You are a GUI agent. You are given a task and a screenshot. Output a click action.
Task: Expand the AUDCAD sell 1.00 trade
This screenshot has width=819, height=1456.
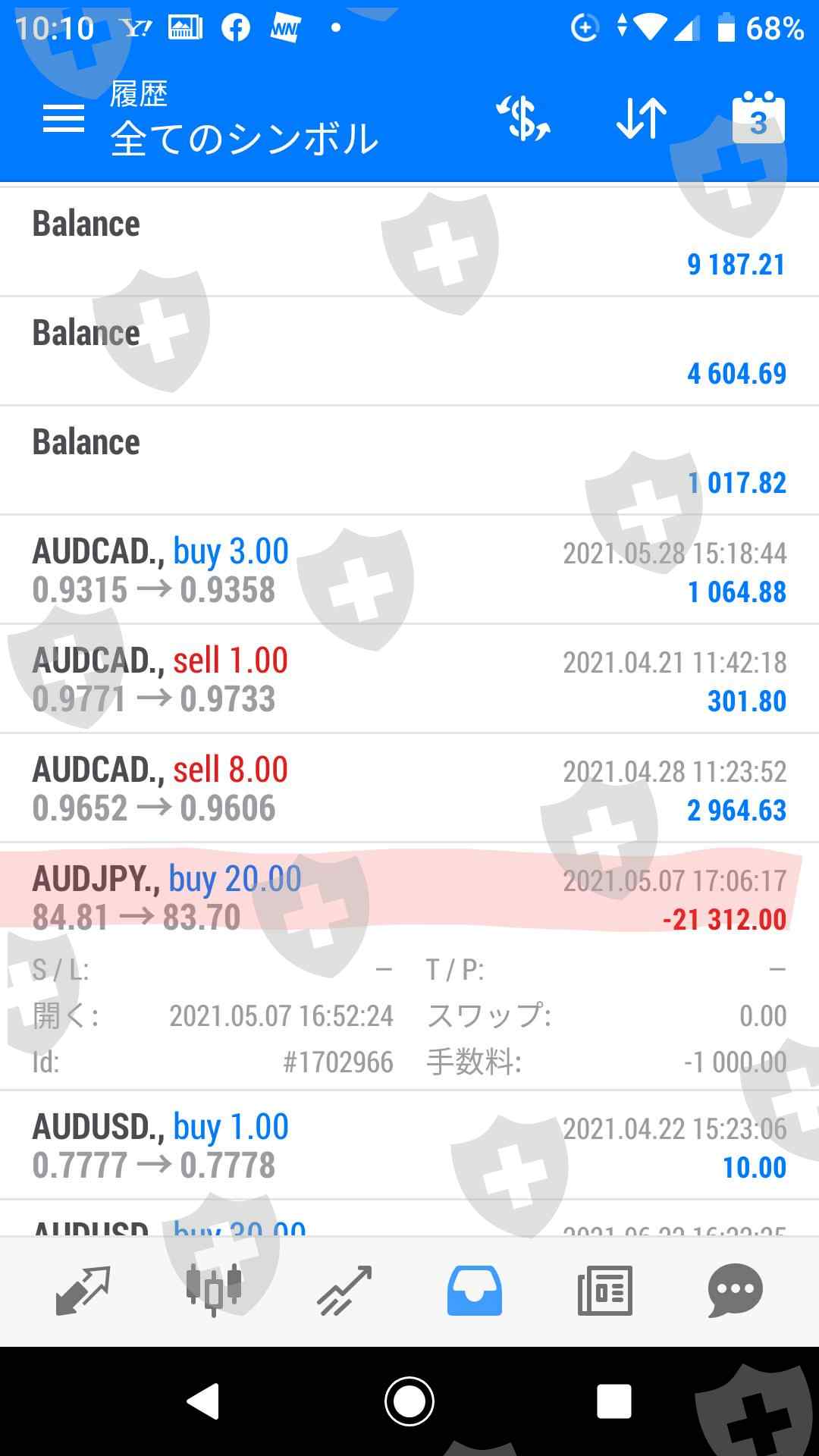pos(409,679)
